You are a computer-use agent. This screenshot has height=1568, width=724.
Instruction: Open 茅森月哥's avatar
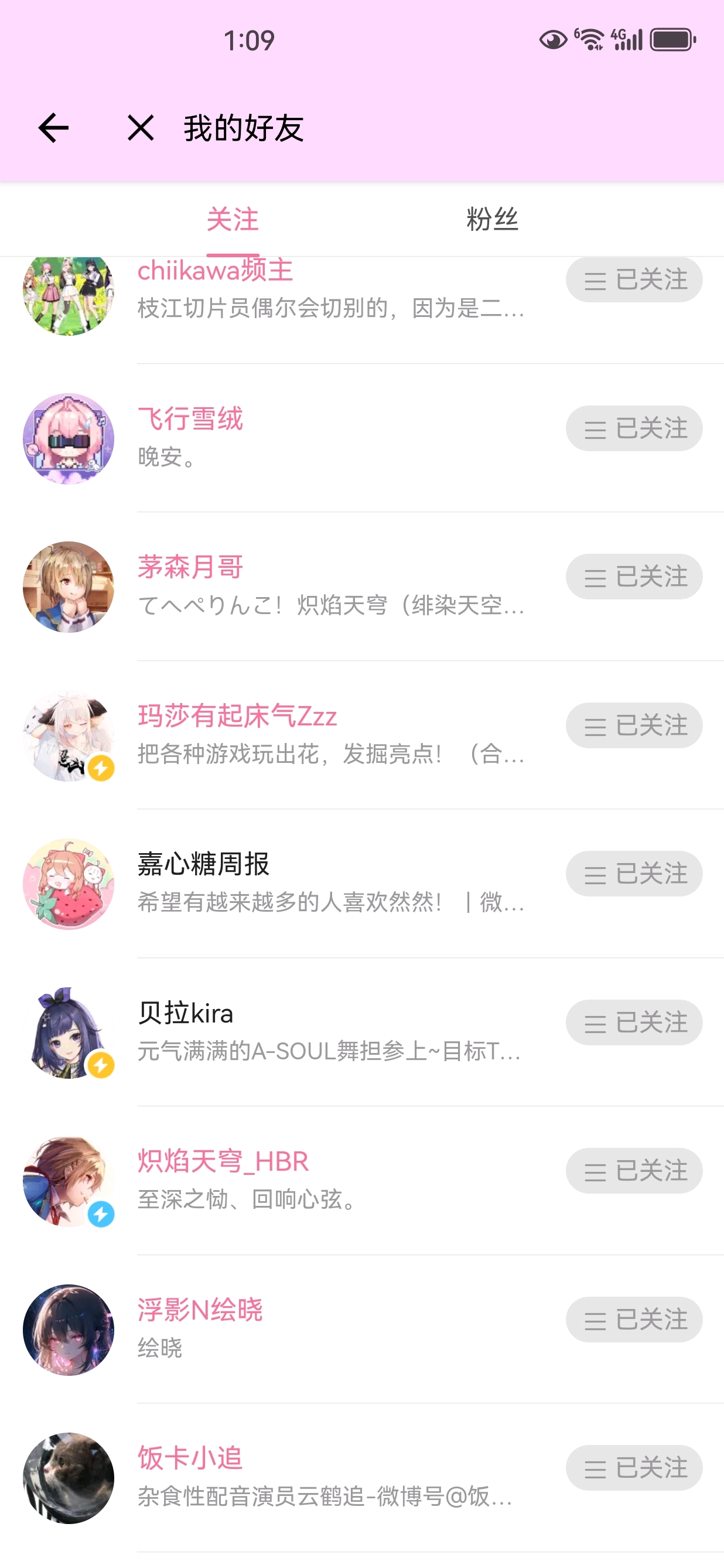point(68,587)
